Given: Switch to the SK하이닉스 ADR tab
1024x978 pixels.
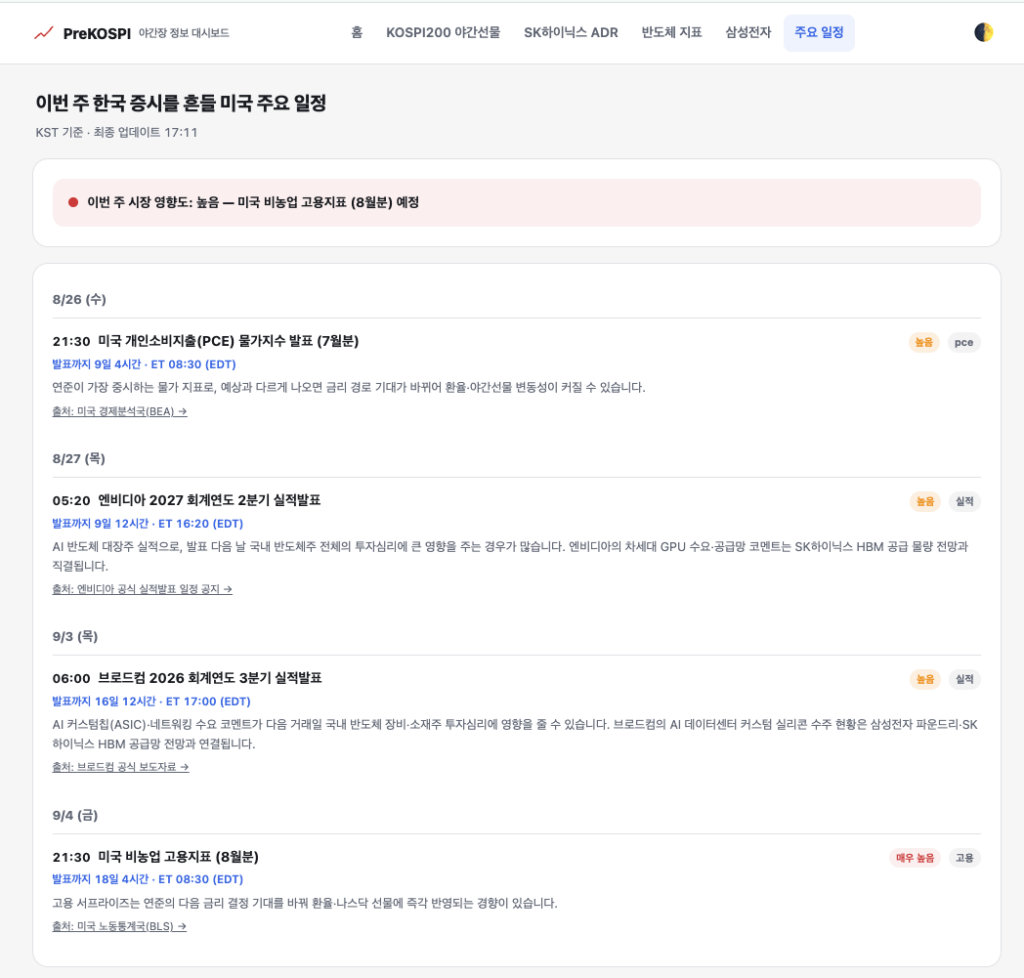Looking at the screenshot, I should click(x=571, y=33).
